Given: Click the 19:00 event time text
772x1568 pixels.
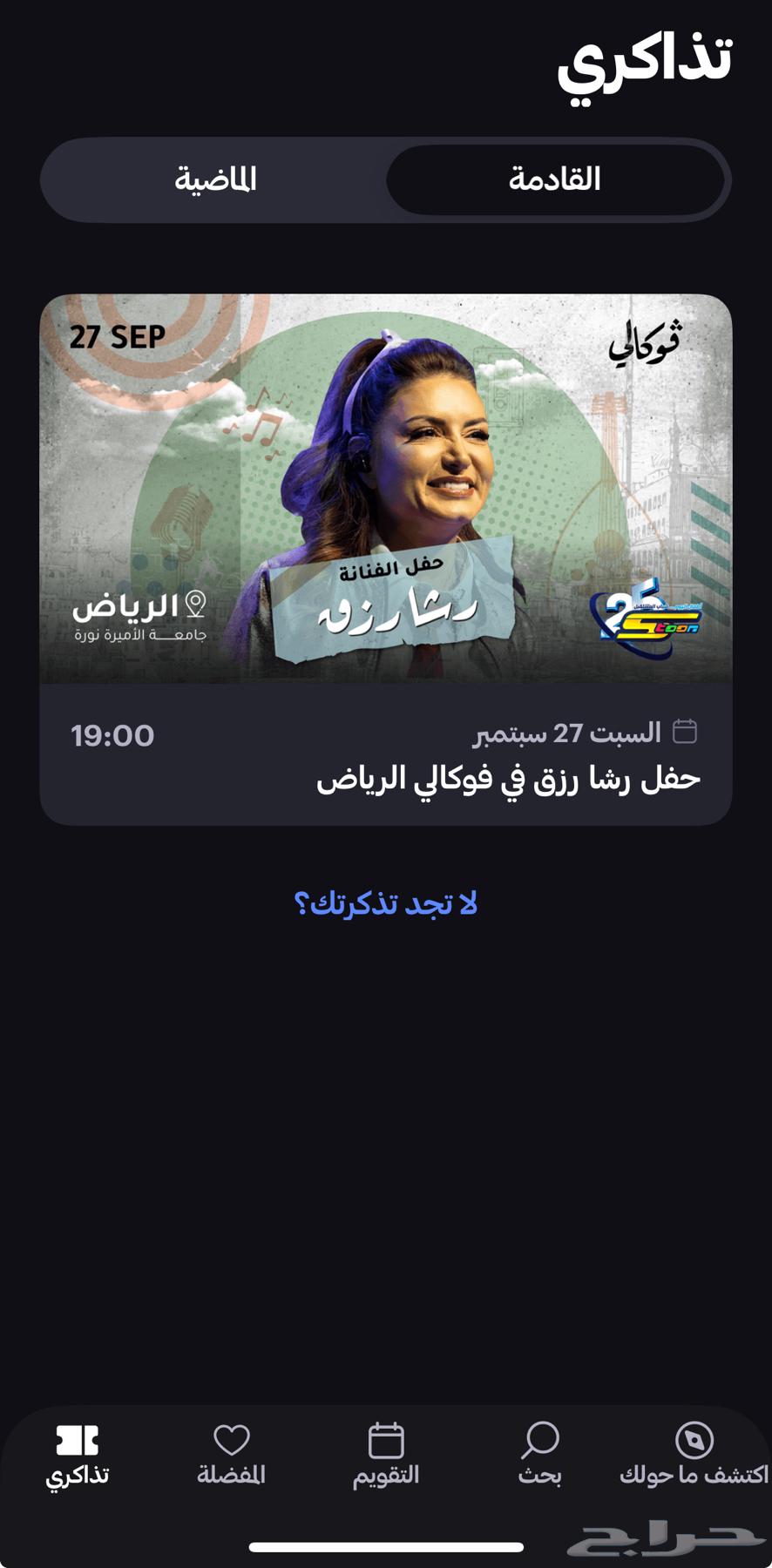Looking at the screenshot, I should (x=112, y=735).
